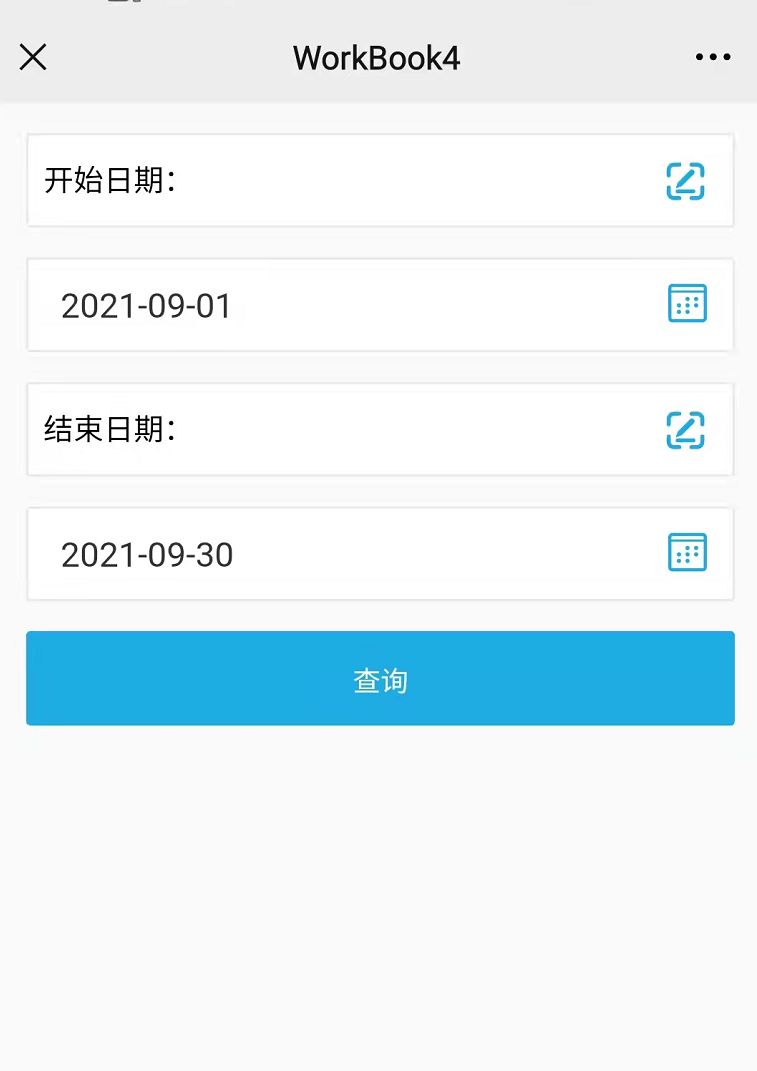Tap the 查询 button
757x1071 pixels.
tap(380, 679)
